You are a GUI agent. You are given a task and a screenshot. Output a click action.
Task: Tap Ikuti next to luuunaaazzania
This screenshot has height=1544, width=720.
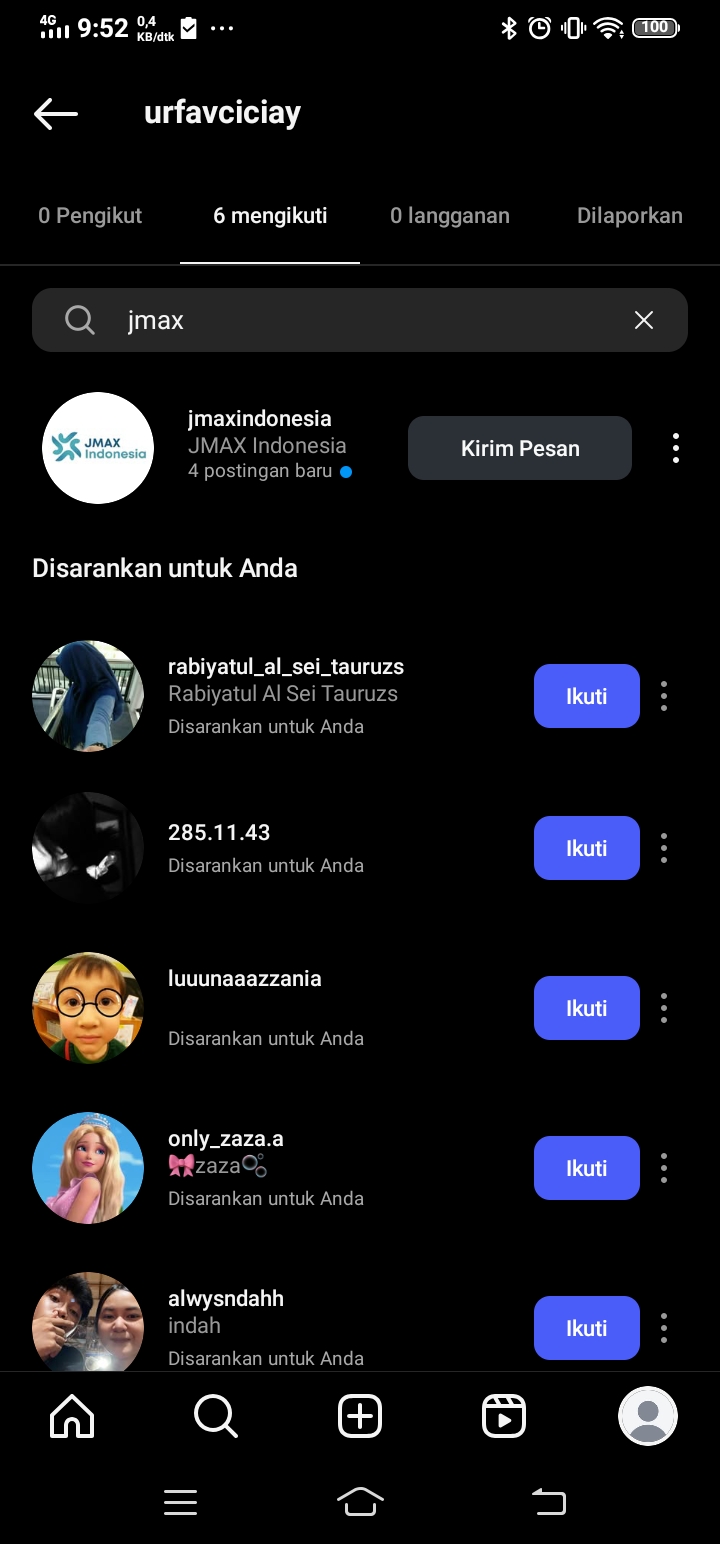[586, 1008]
